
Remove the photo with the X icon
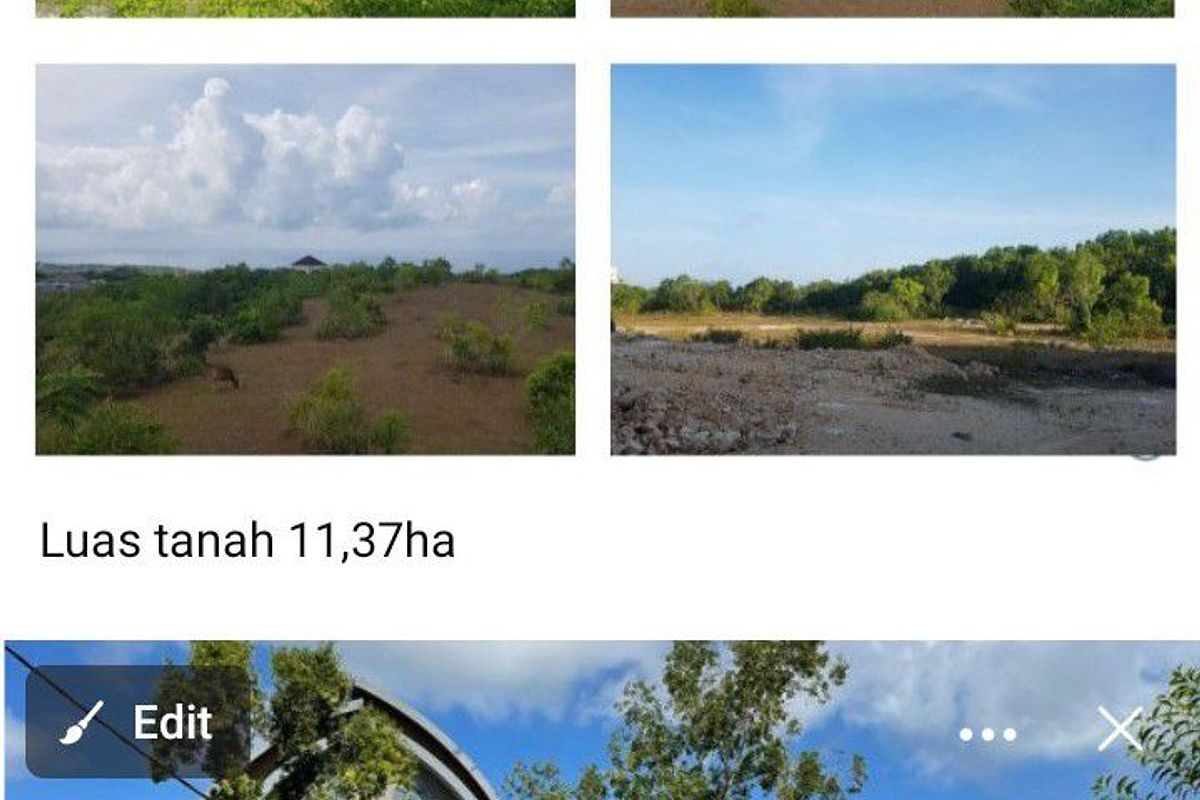(1119, 729)
